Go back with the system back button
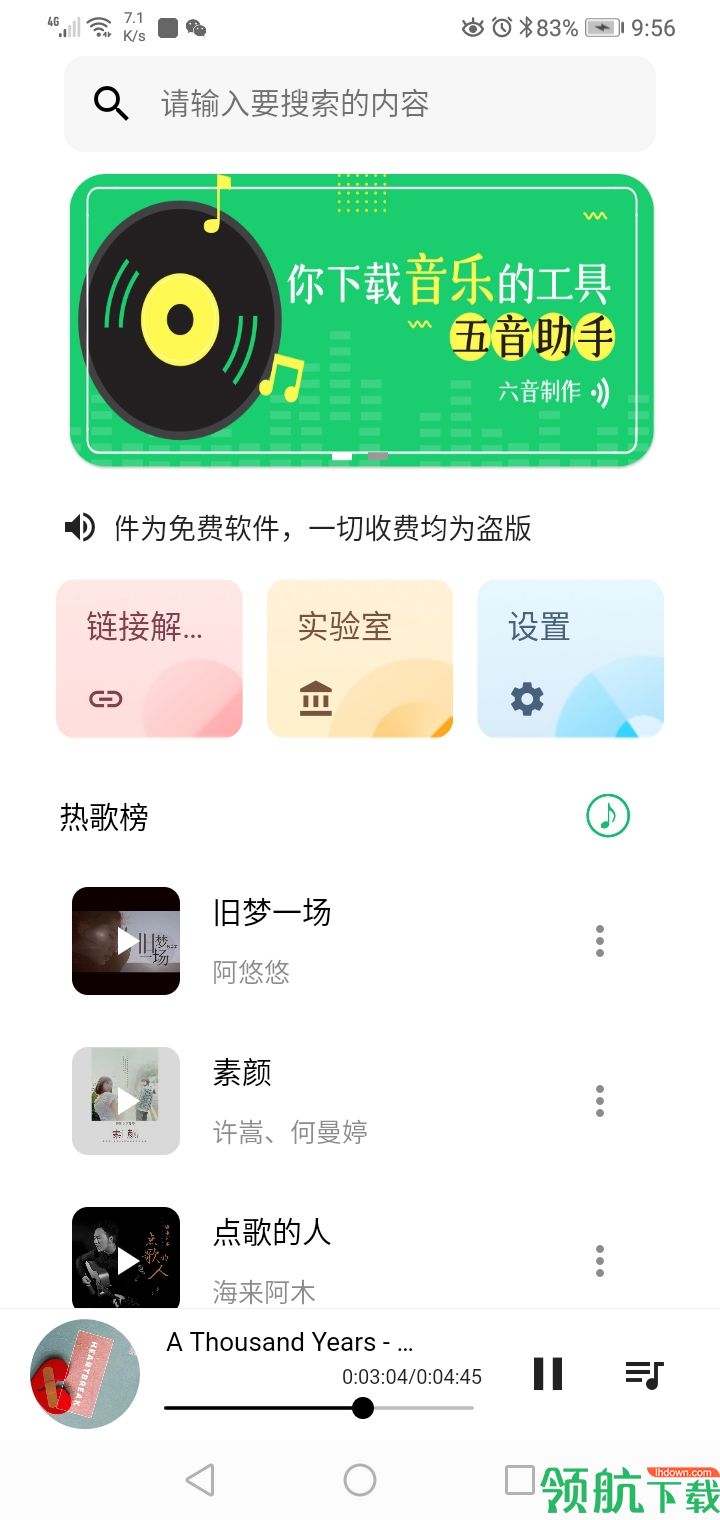720x1520 pixels. [x=200, y=1480]
